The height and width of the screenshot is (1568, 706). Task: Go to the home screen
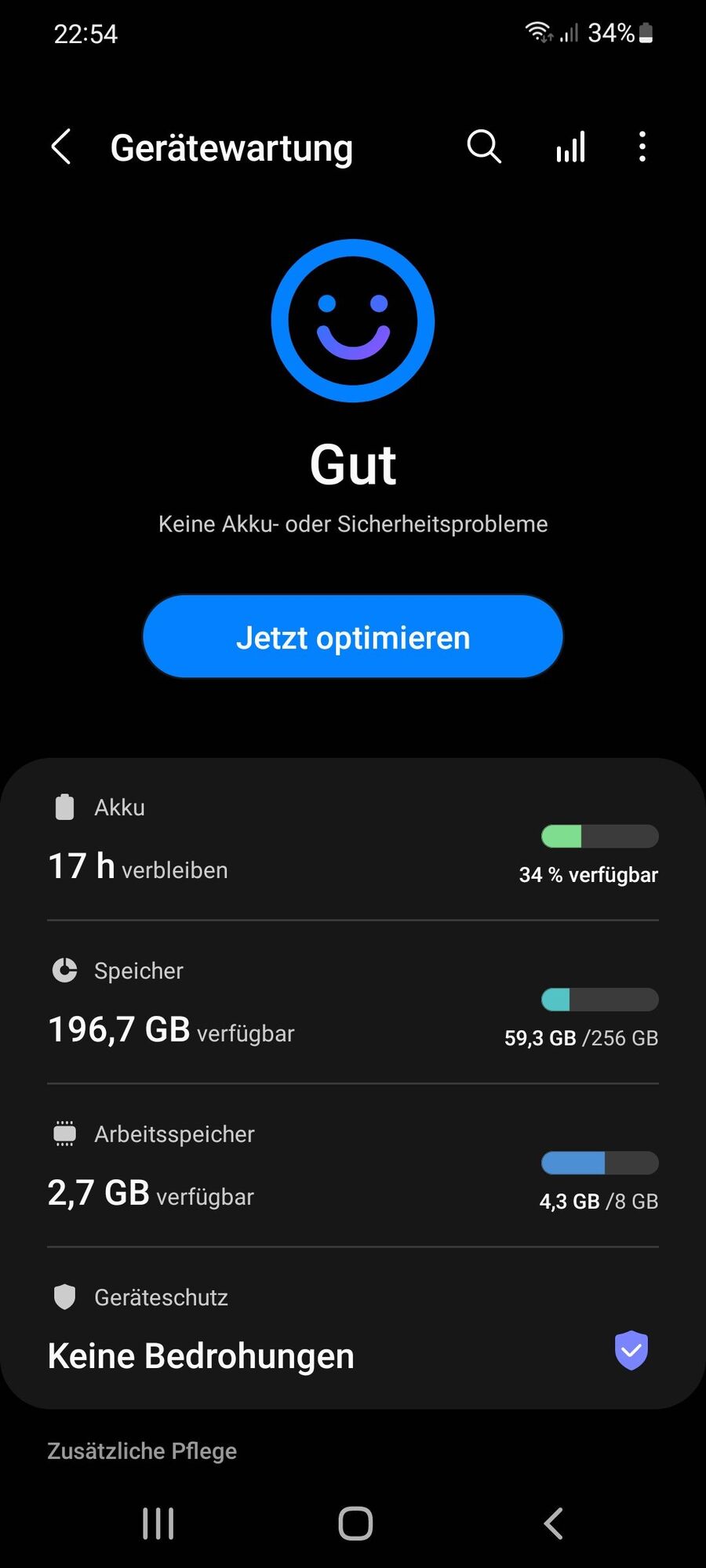(355, 1523)
